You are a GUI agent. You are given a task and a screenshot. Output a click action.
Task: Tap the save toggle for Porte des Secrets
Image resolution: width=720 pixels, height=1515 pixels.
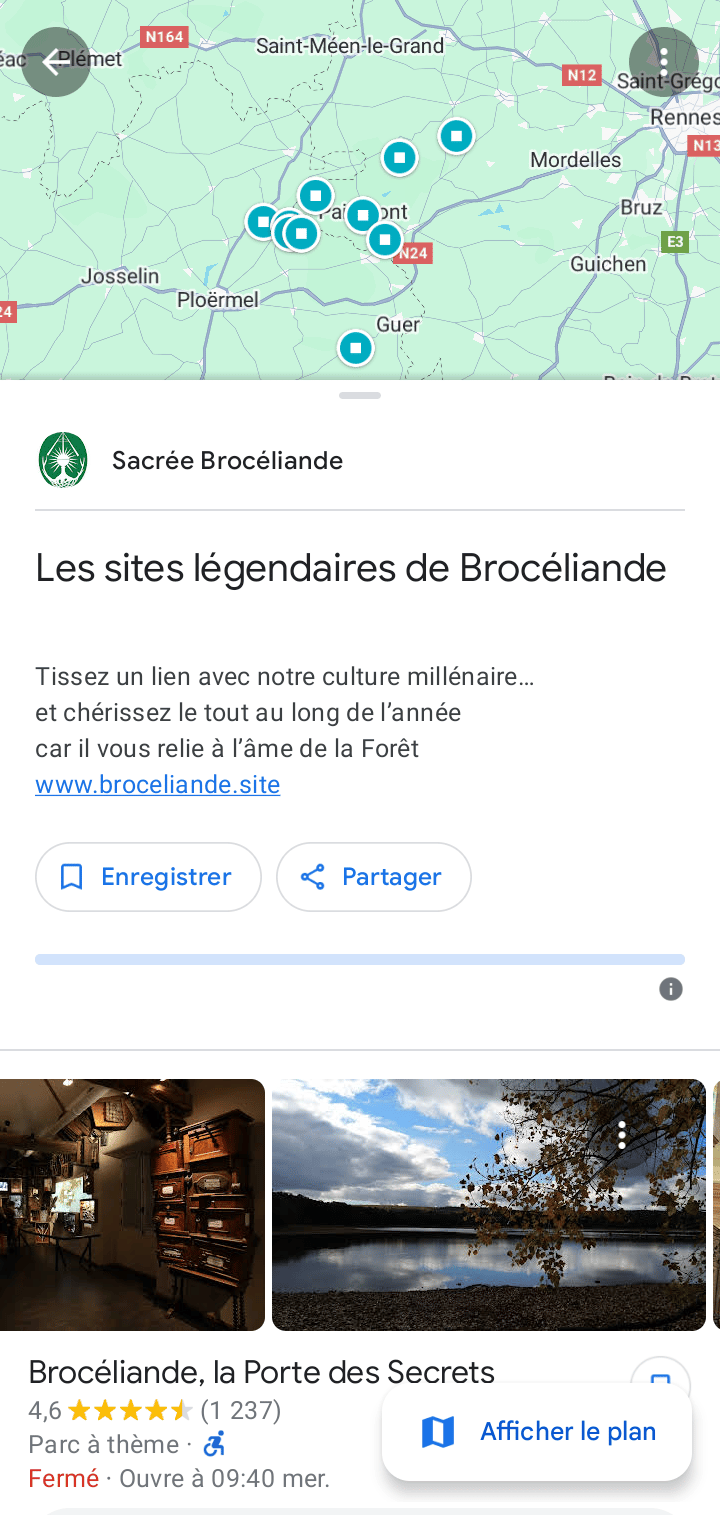coord(662,1383)
